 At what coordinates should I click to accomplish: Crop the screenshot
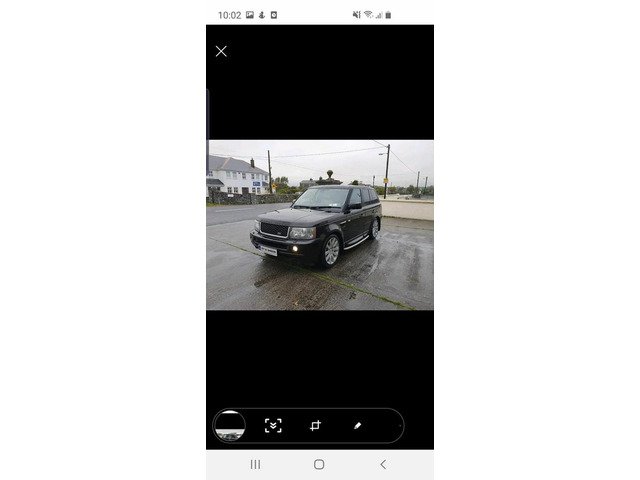tap(315, 426)
